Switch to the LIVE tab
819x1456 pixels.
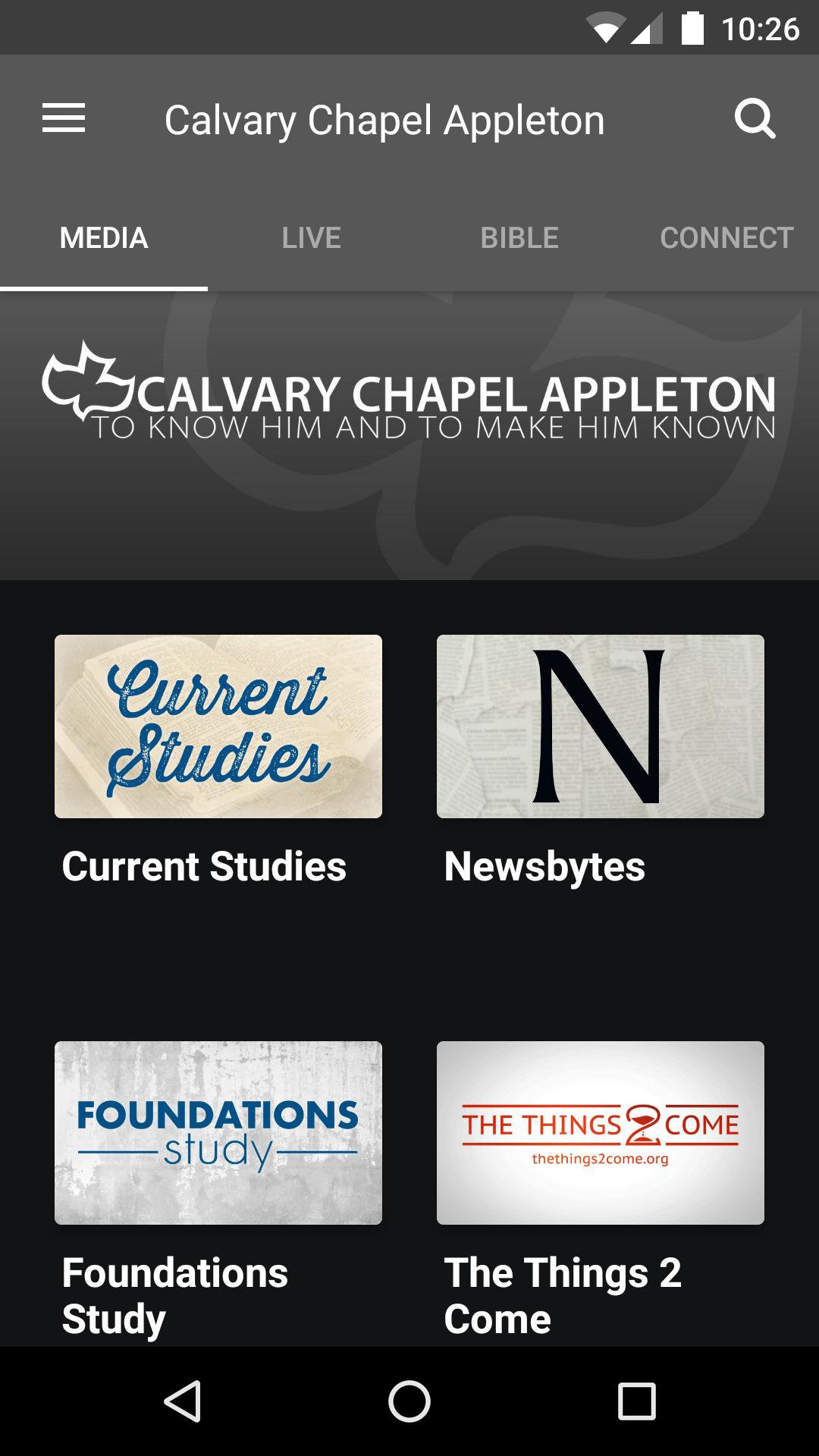(x=311, y=237)
